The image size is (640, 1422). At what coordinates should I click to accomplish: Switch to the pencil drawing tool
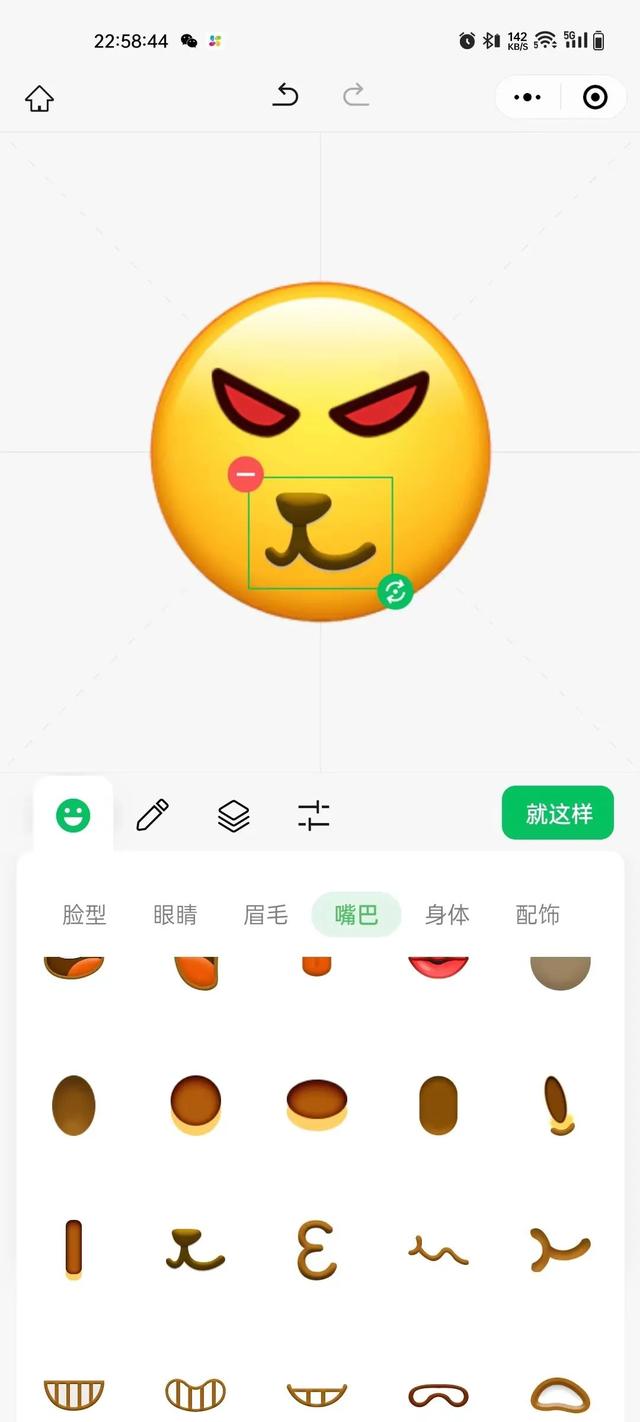[152, 816]
